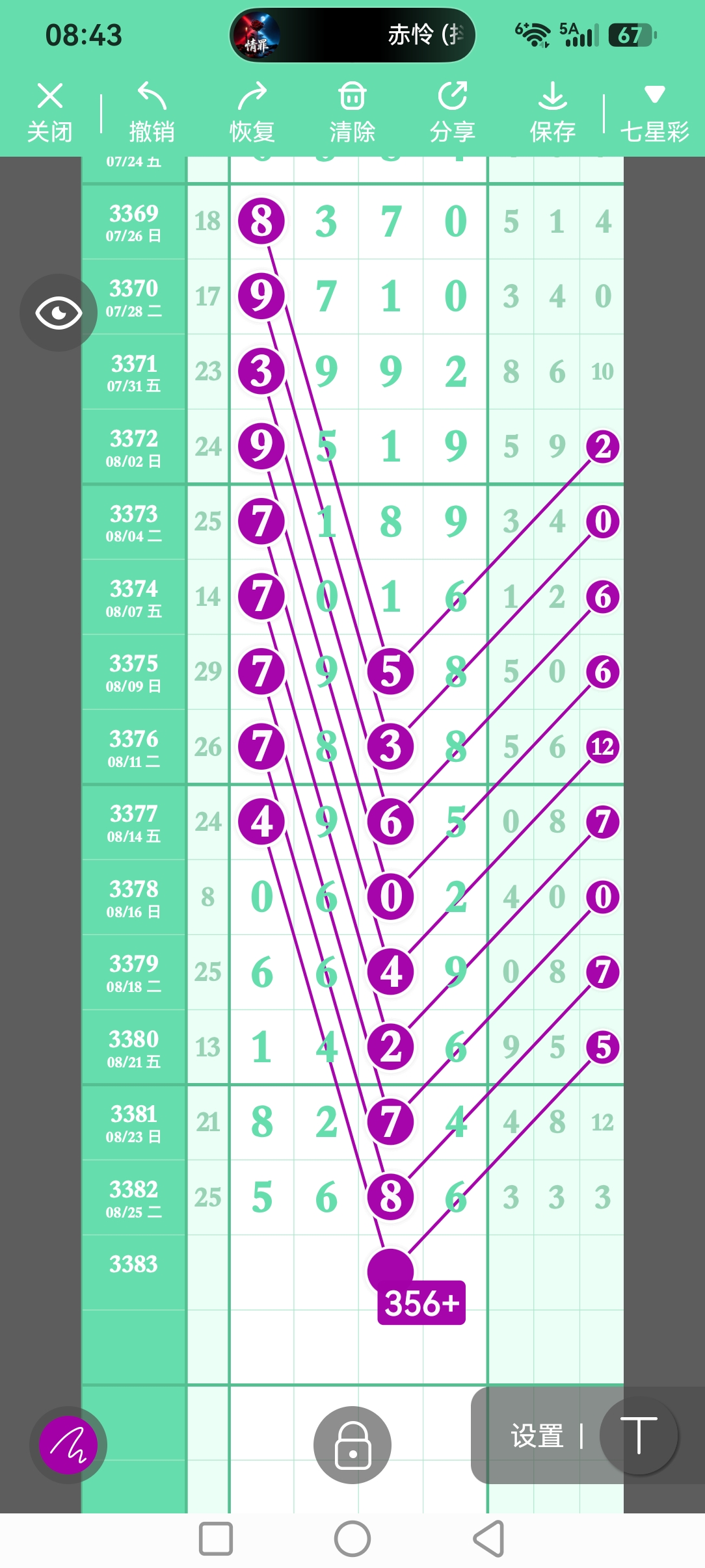Open the 七星彩 lottery dropdown
The width and height of the screenshot is (705, 1568).
pos(654,112)
